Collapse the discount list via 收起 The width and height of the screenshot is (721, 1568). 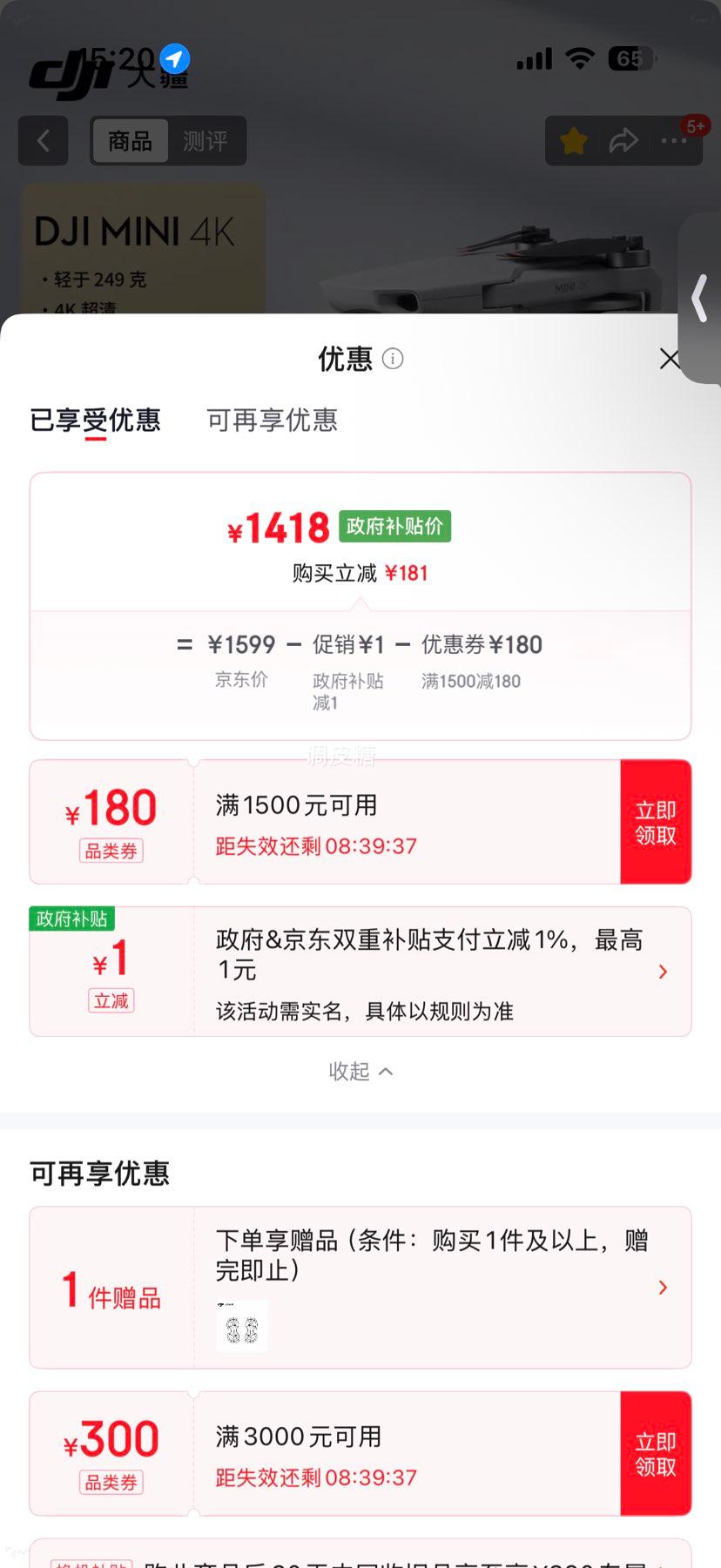click(360, 1071)
